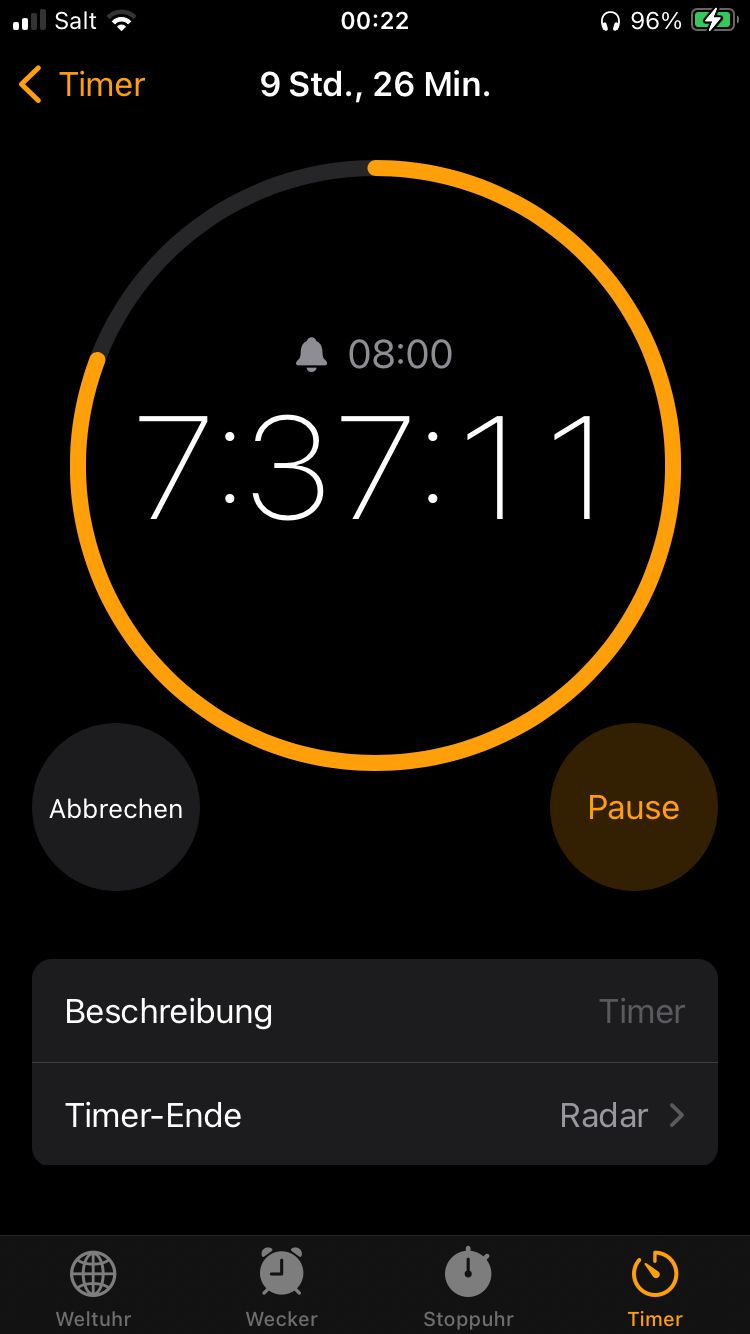Switch to the Wecker tab

point(281,1289)
